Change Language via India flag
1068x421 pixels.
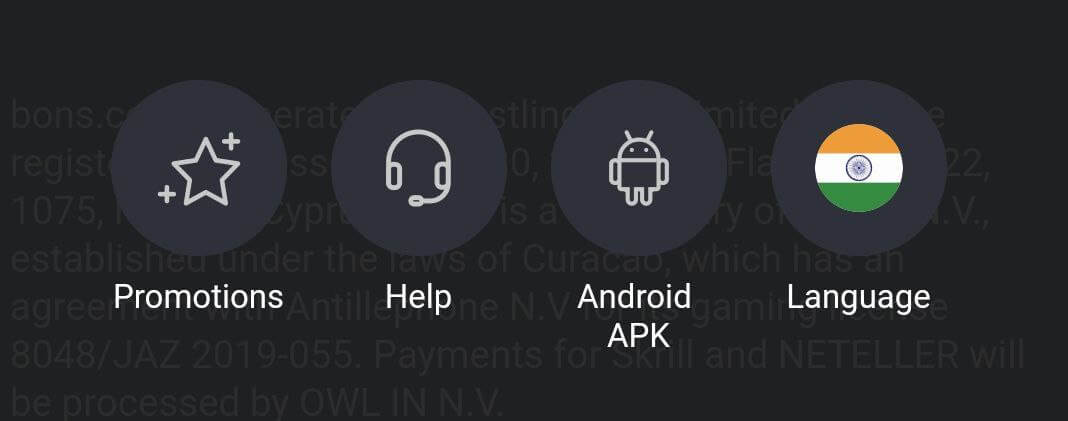coord(858,168)
